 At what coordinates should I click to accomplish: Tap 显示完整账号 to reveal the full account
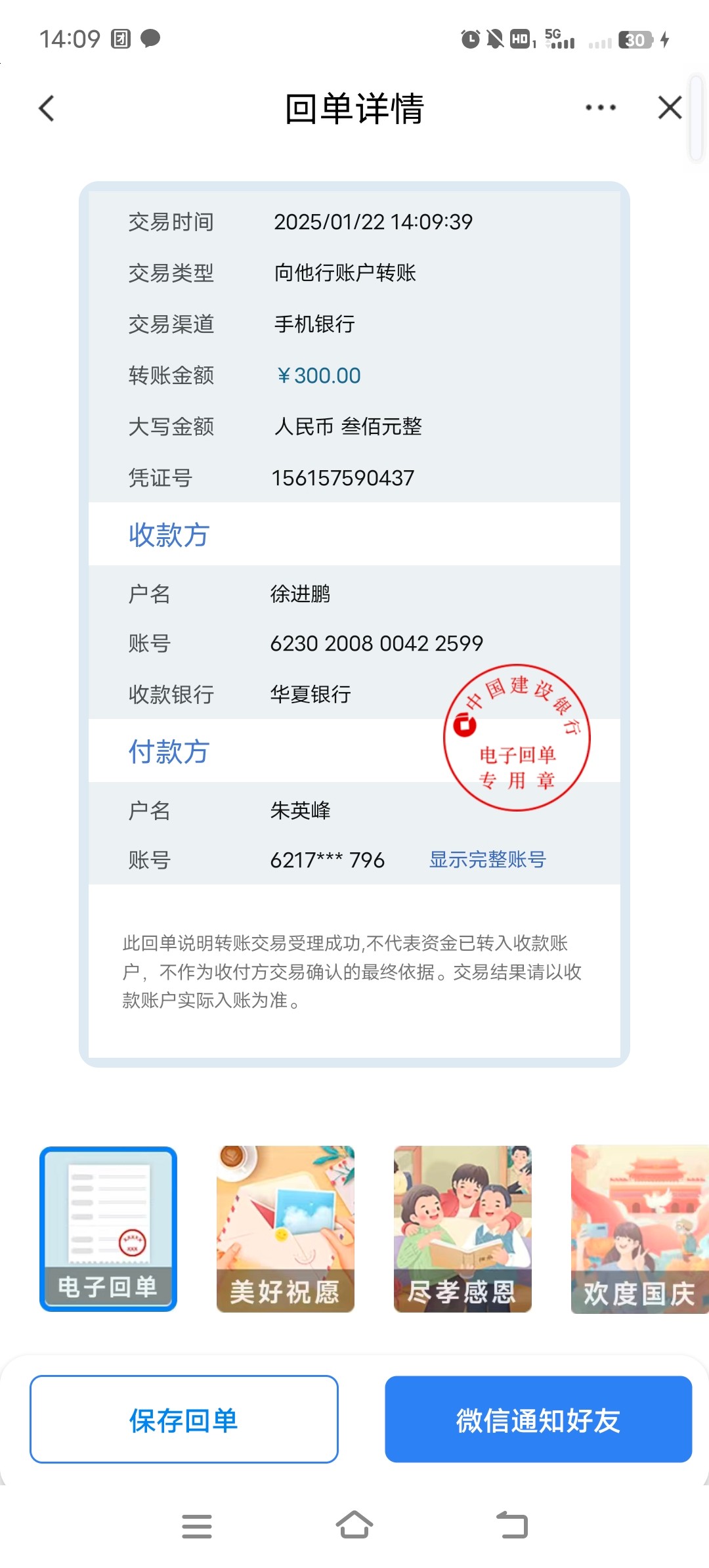[x=487, y=860]
